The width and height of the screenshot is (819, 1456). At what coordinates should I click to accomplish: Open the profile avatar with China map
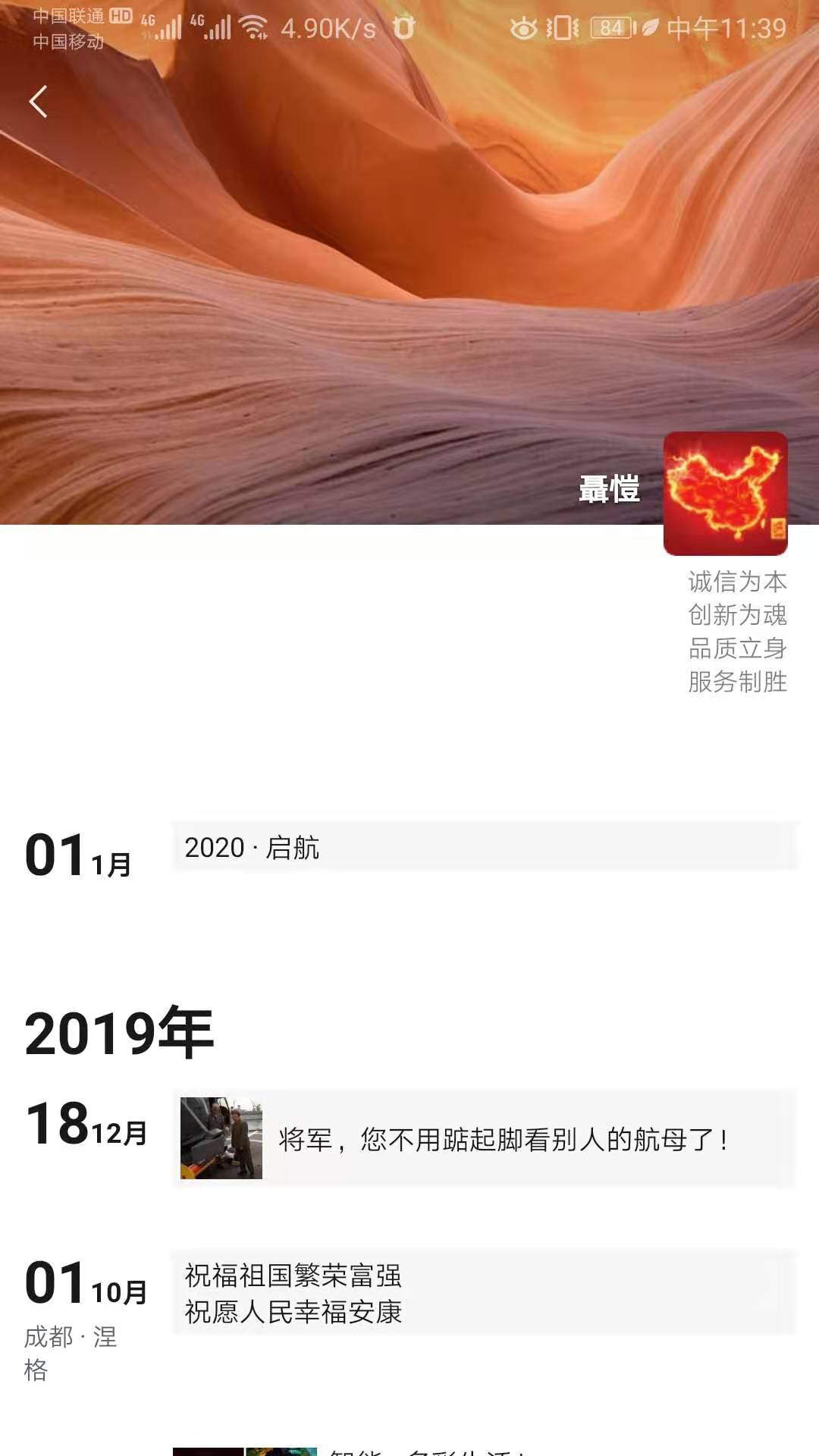click(x=725, y=494)
